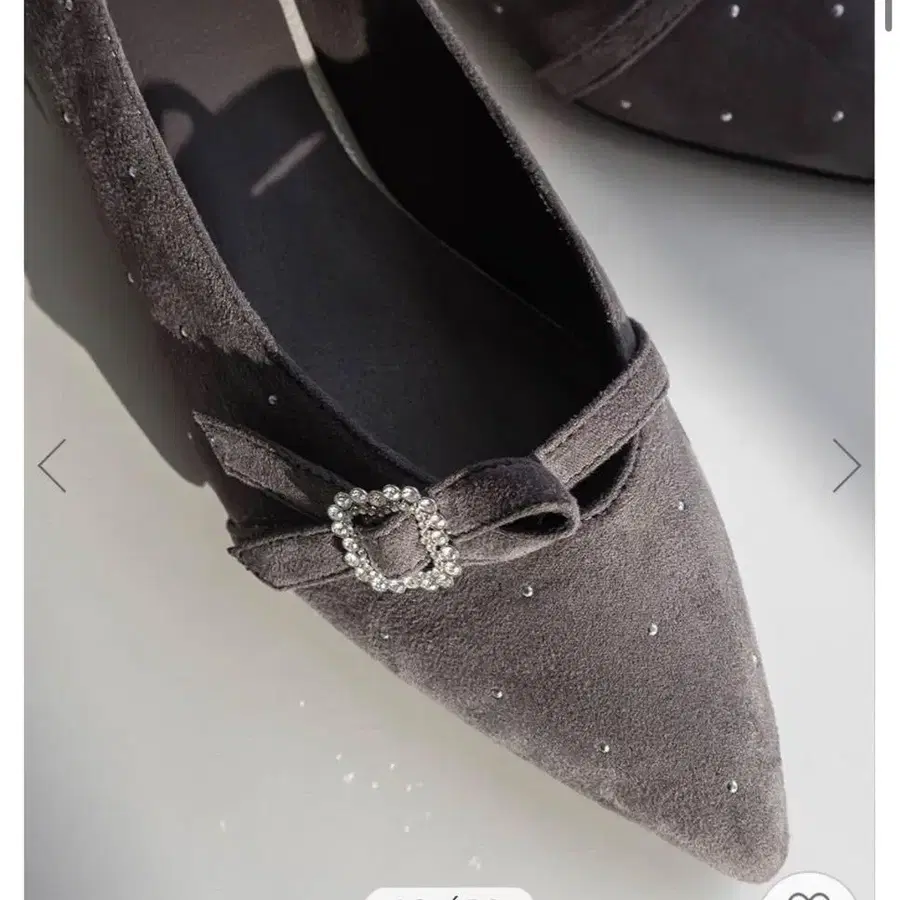Screen dimensions: 900x900
Task: Add this shoe to your wishlist
Action: (808, 889)
